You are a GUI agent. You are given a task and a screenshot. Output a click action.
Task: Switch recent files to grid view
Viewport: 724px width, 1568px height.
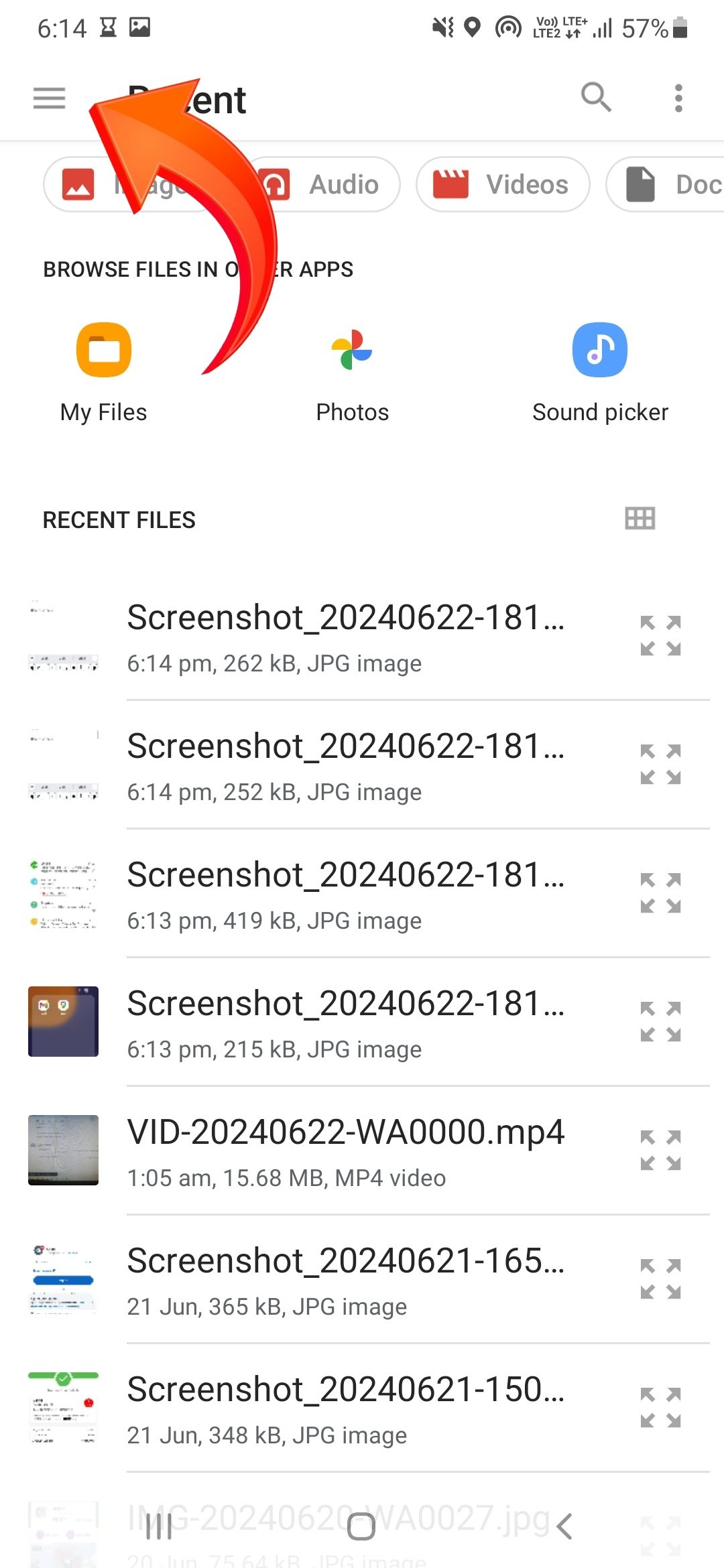(640, 519)
